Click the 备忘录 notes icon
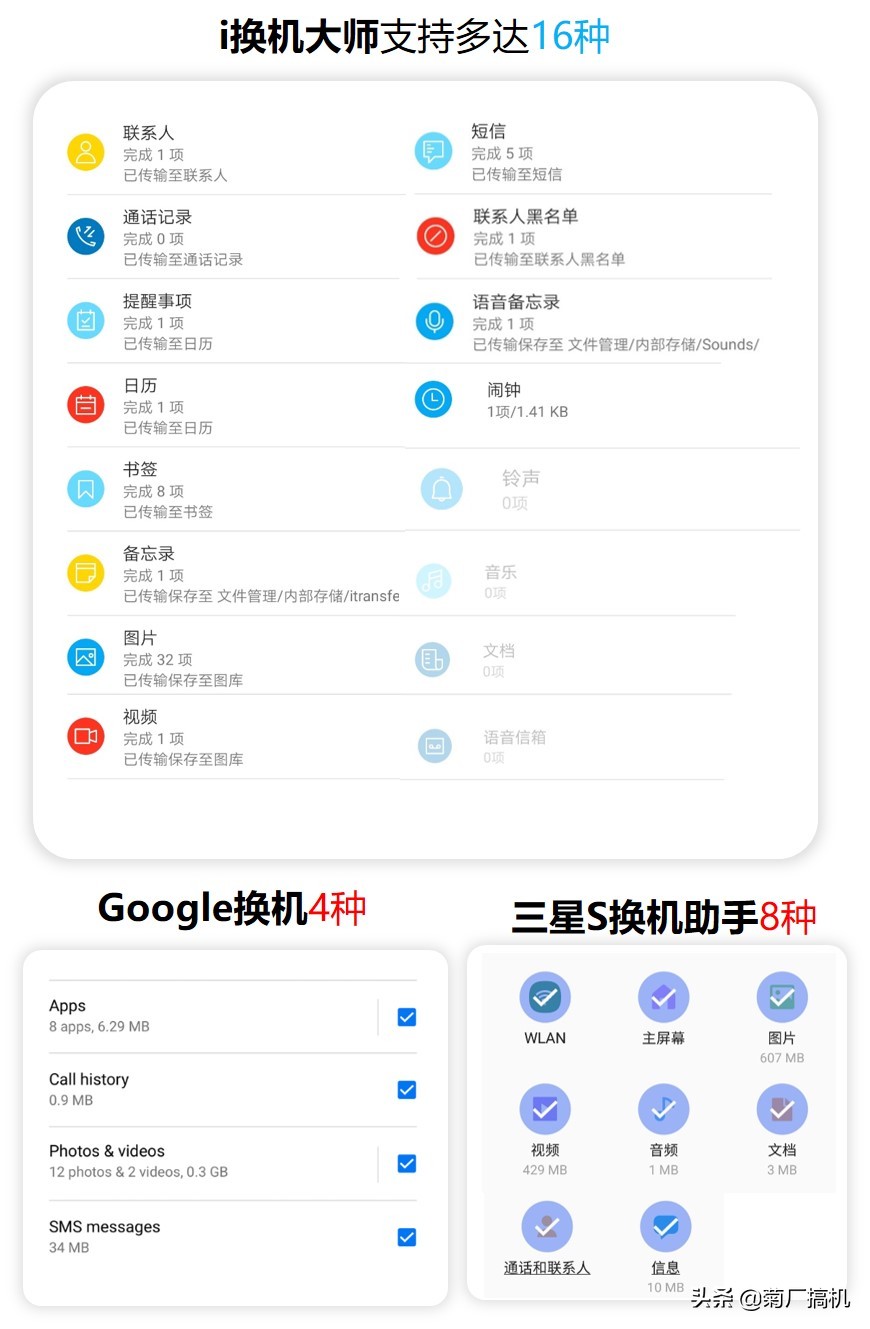 86,572
